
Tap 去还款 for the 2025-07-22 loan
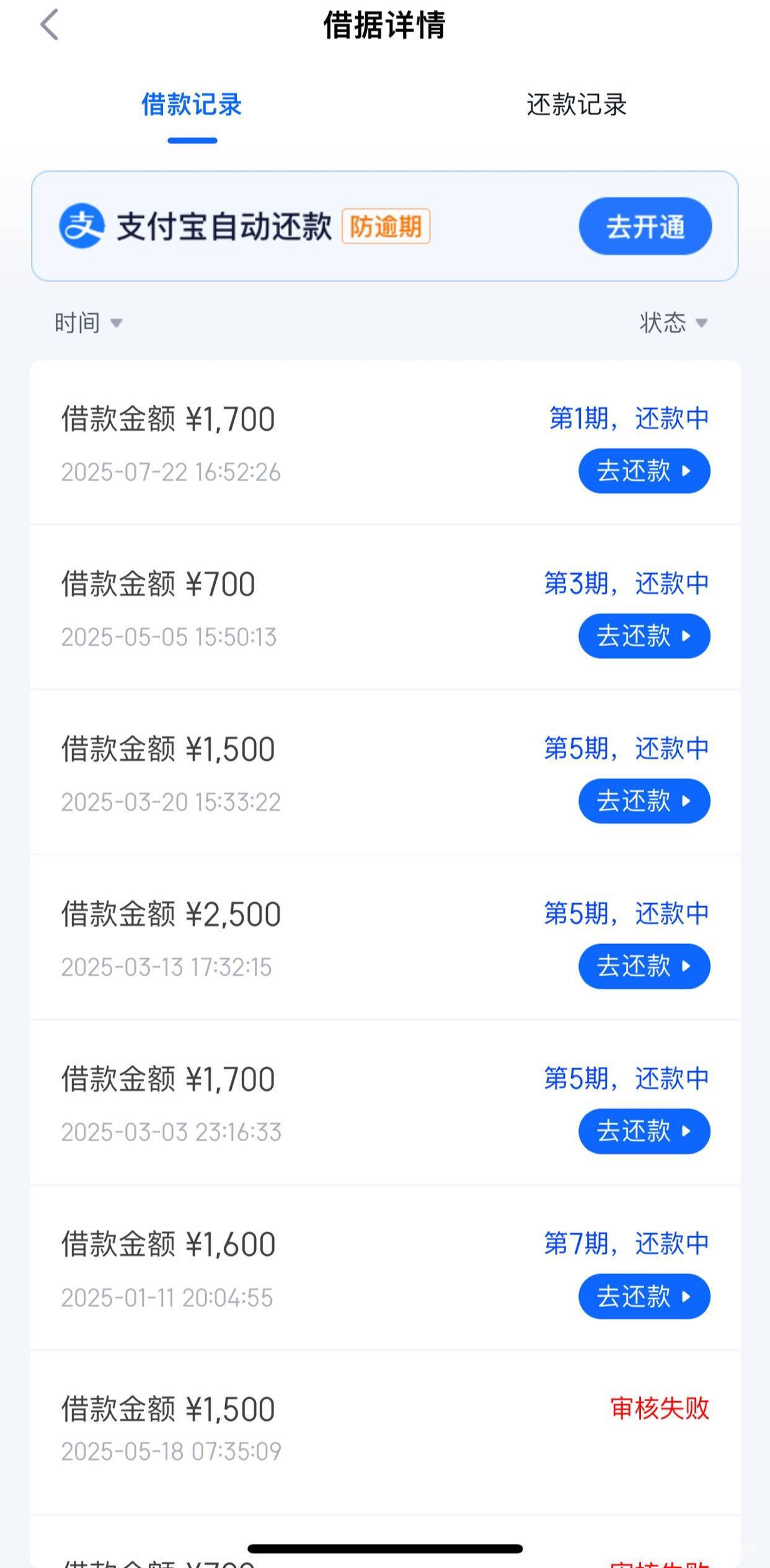point(644,471)
